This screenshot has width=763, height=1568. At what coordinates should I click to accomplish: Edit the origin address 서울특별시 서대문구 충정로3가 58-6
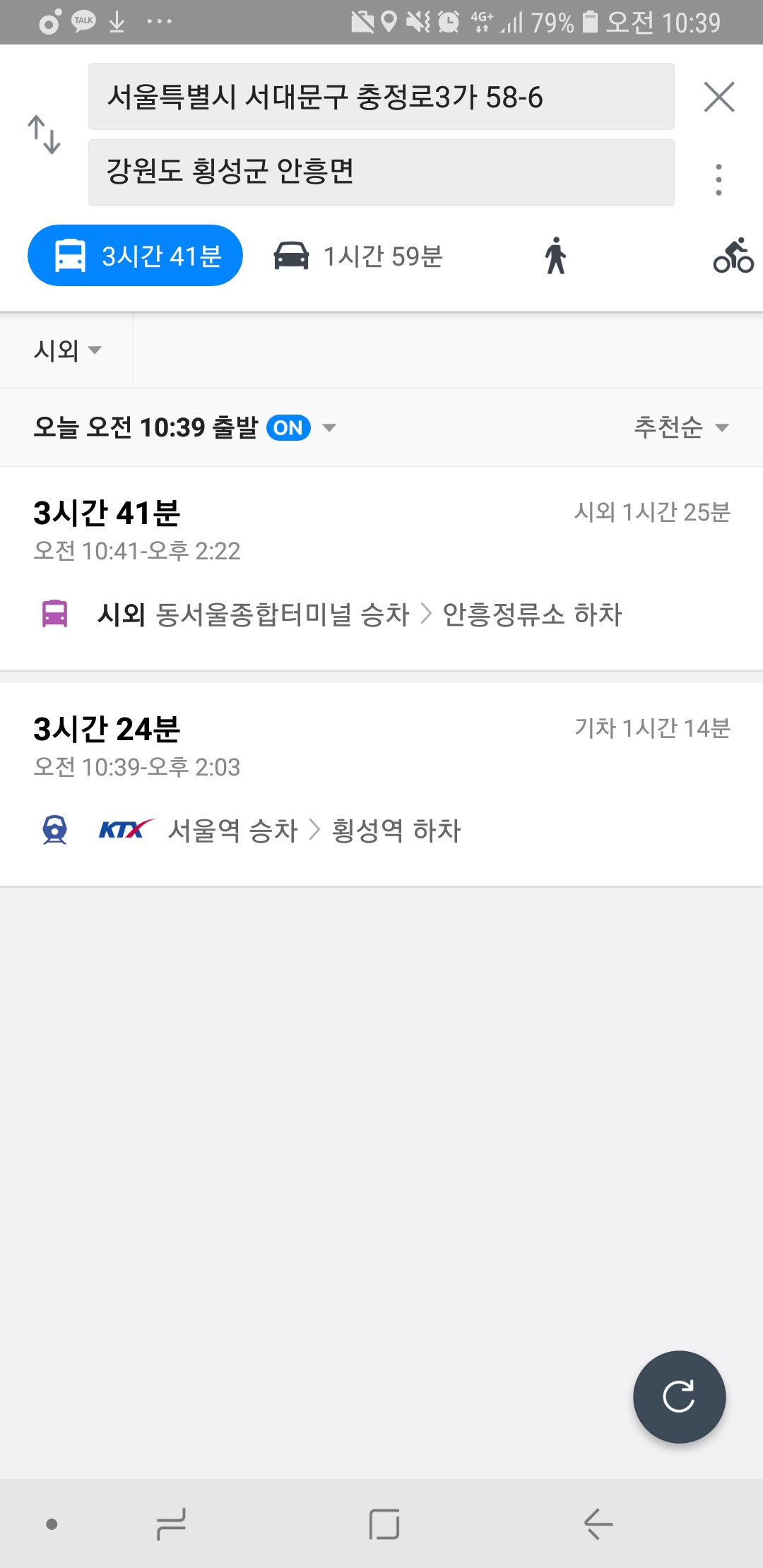(381, 97)
